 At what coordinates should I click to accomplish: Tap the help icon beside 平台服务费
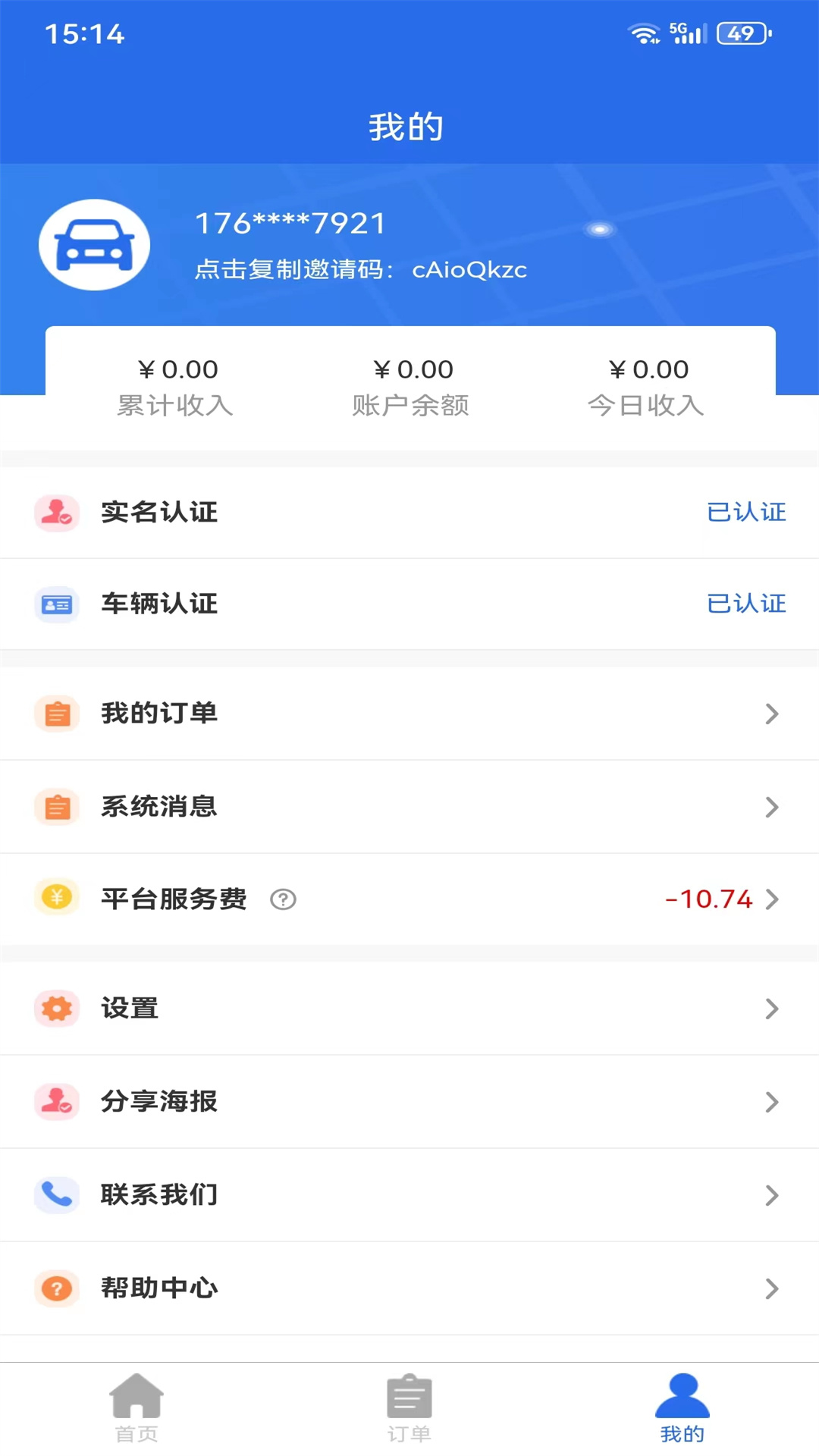click(x=284, y=899)
